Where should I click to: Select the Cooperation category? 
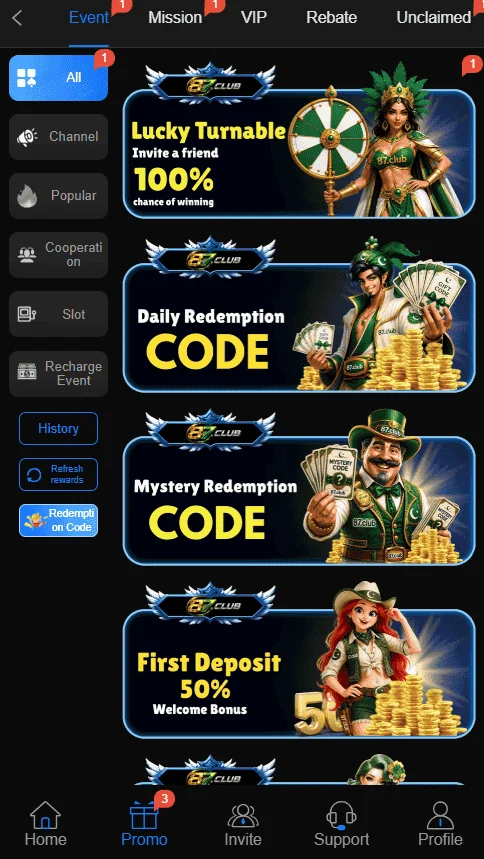(59, 255)
